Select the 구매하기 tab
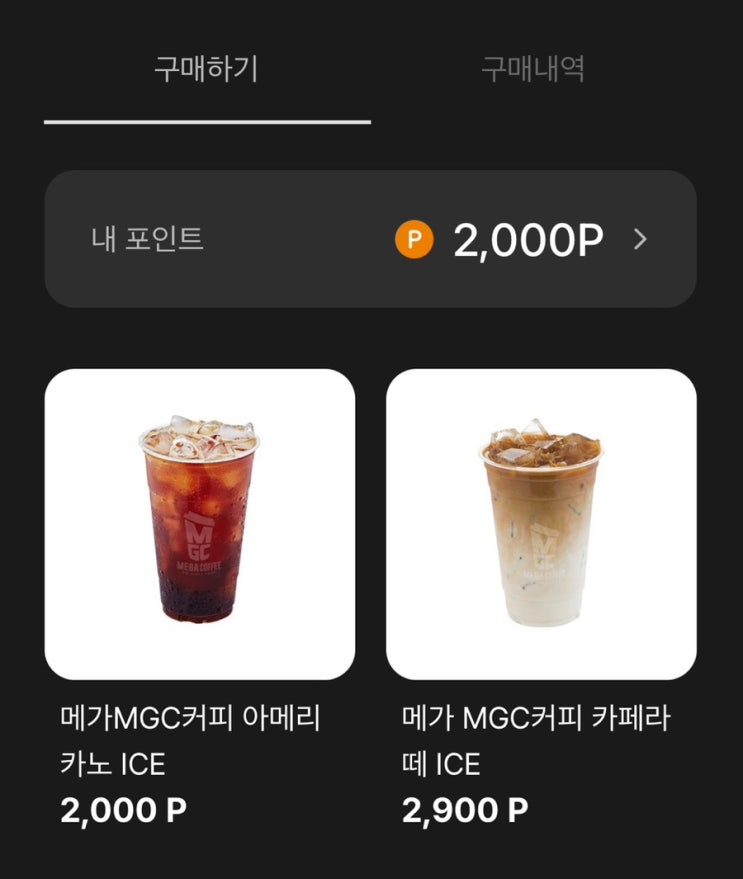 206,70
